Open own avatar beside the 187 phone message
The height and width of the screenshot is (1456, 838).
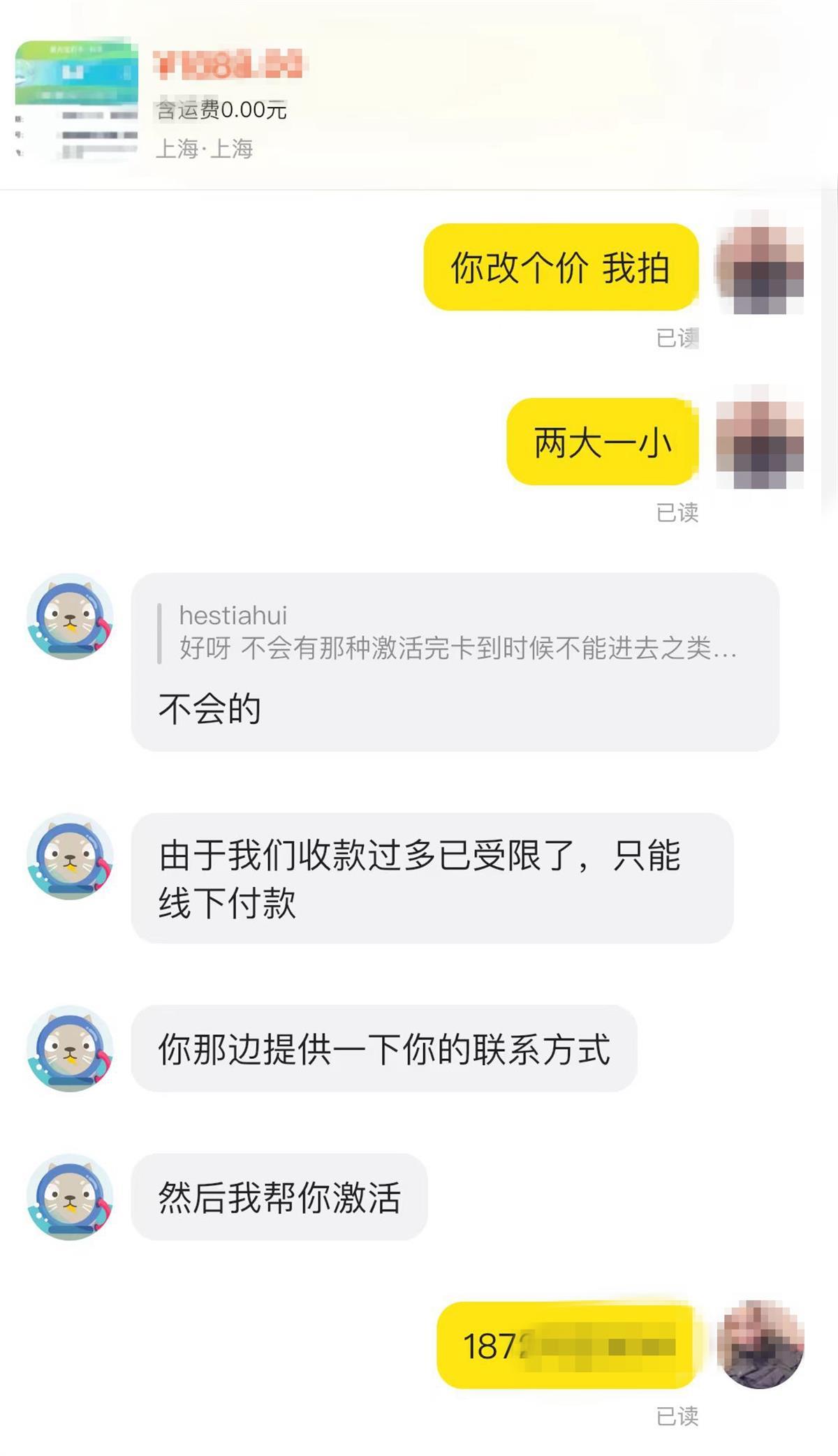click(x=761, y=1344)
